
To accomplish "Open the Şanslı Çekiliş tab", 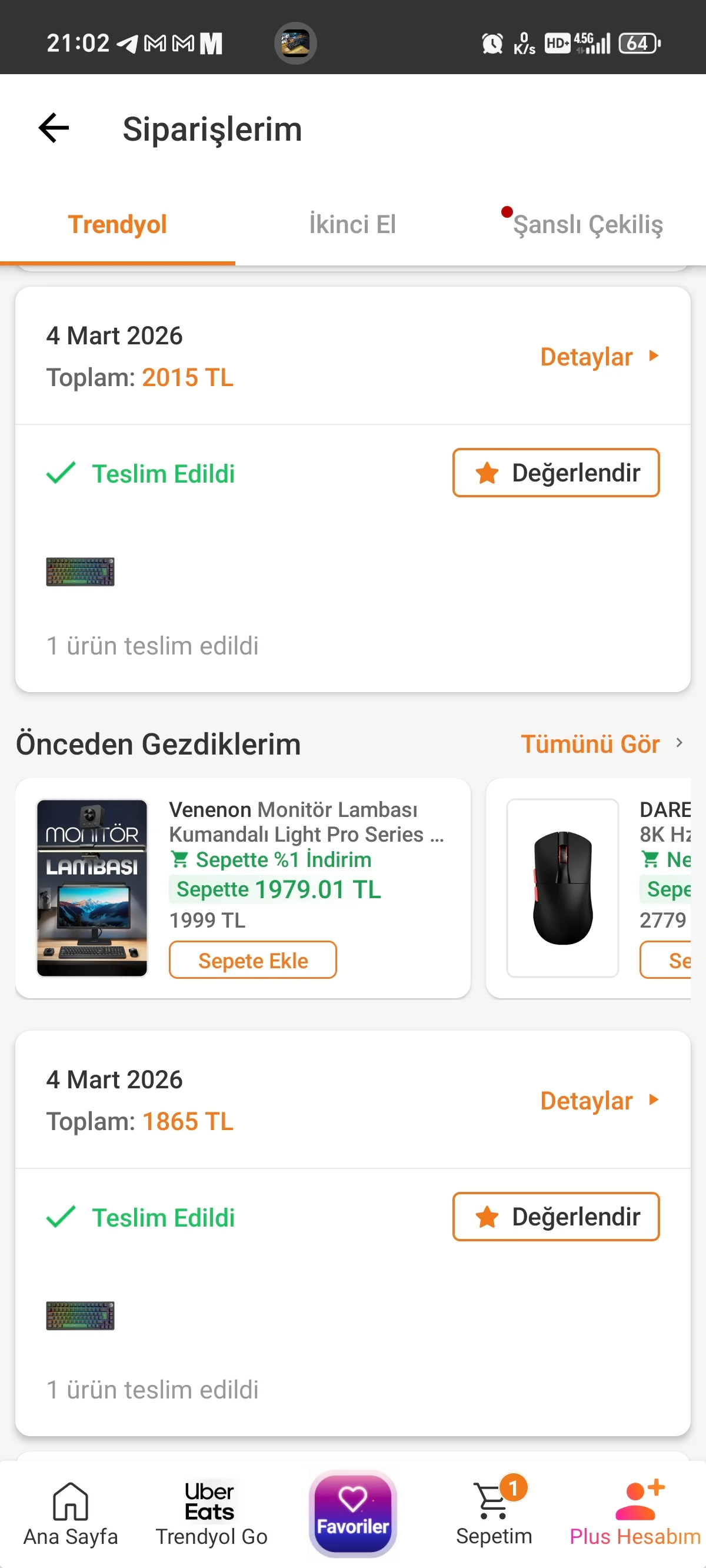I will pos(587,225).
